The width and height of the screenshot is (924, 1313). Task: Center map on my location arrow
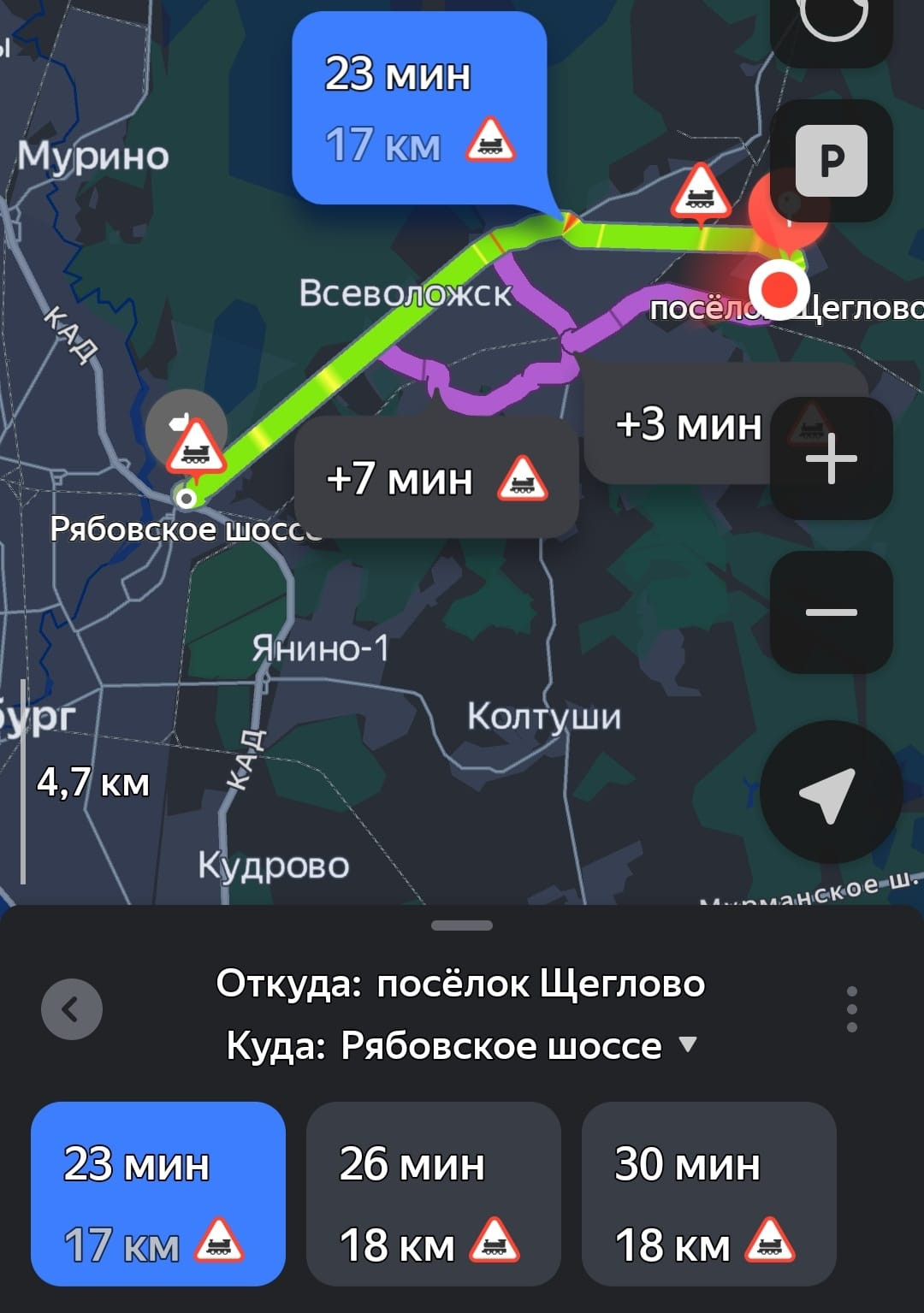click(831, 792)
